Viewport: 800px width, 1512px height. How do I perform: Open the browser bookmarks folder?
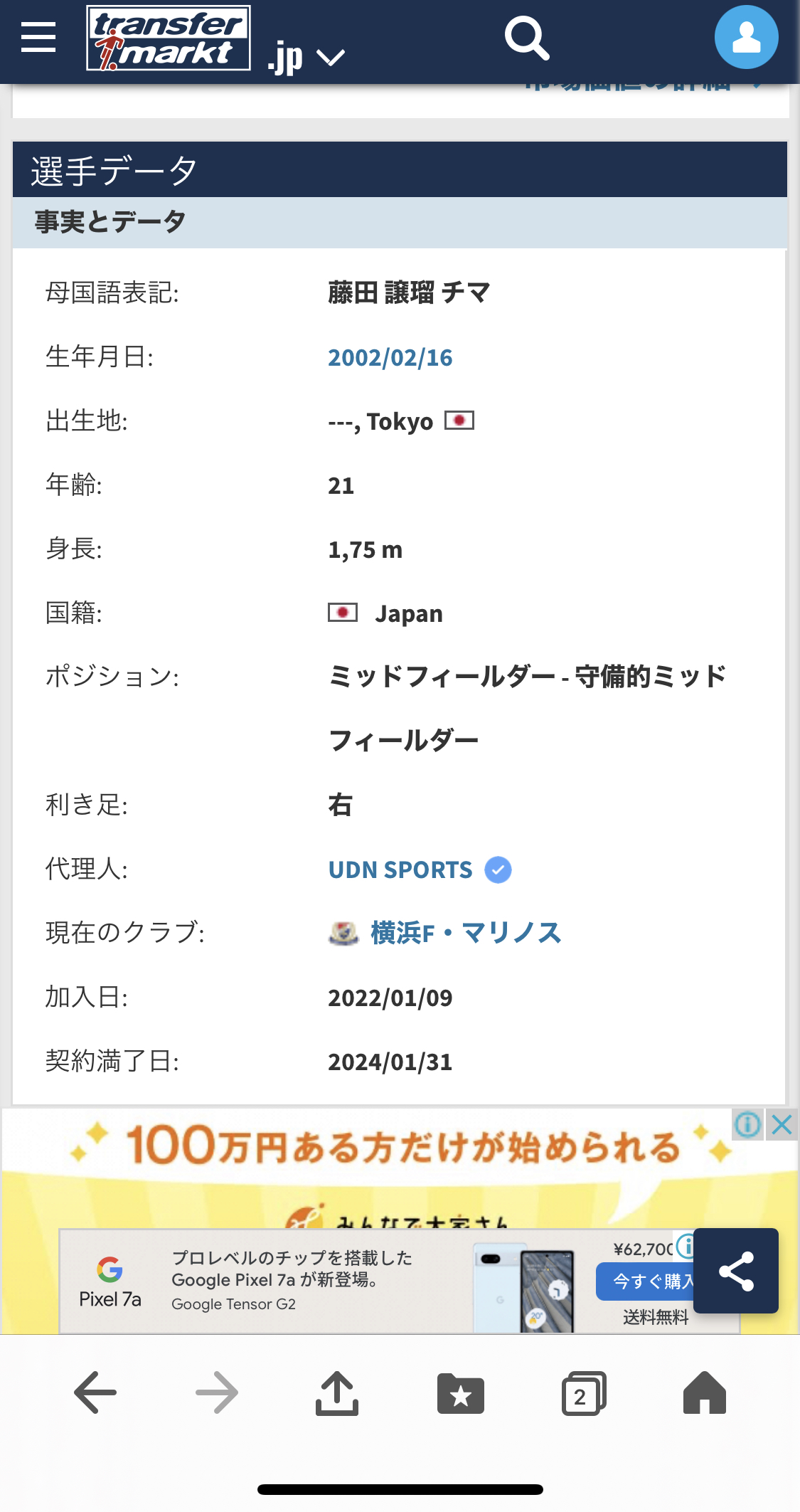460,1392
